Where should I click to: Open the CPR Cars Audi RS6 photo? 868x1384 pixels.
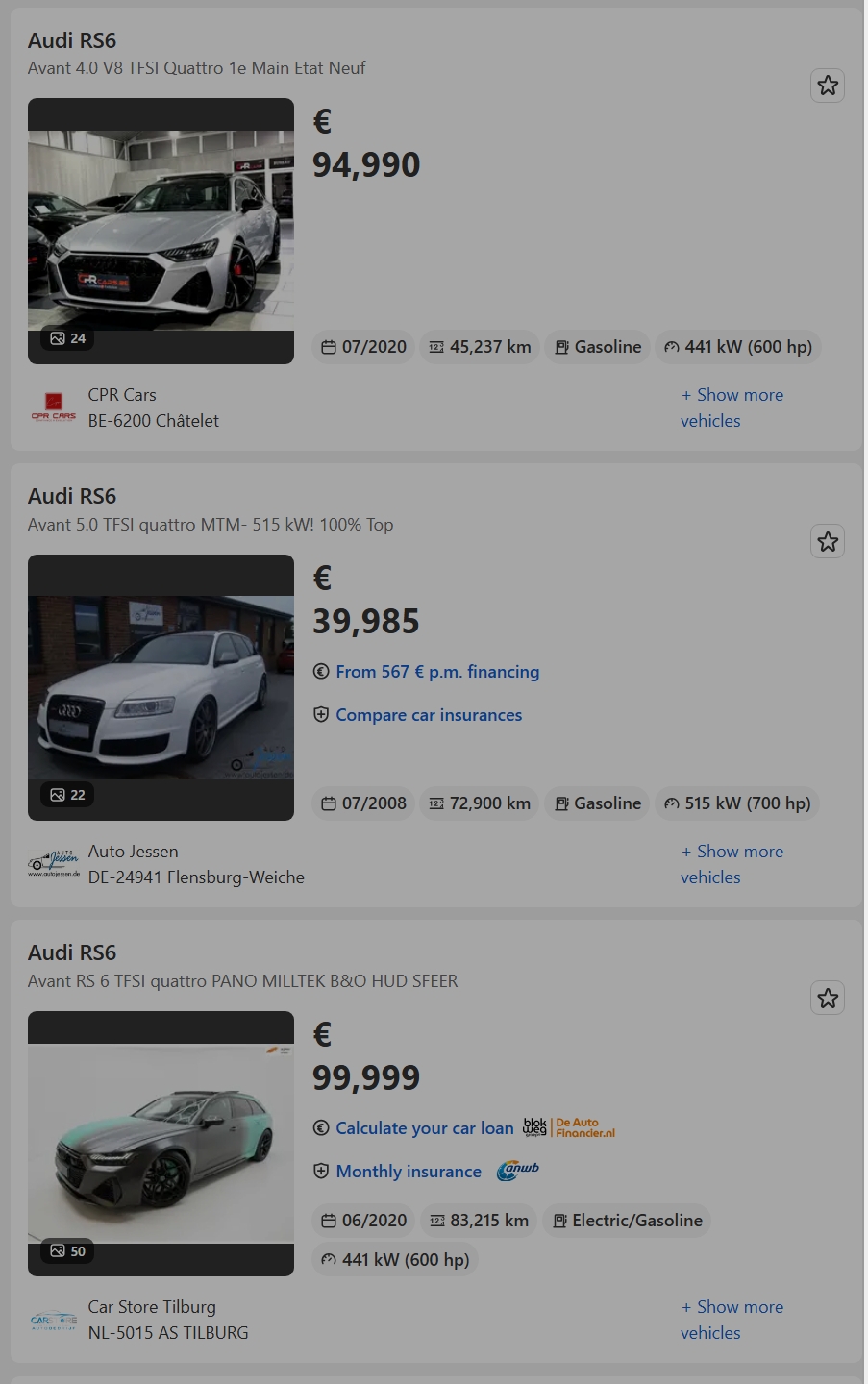point(161,231)
